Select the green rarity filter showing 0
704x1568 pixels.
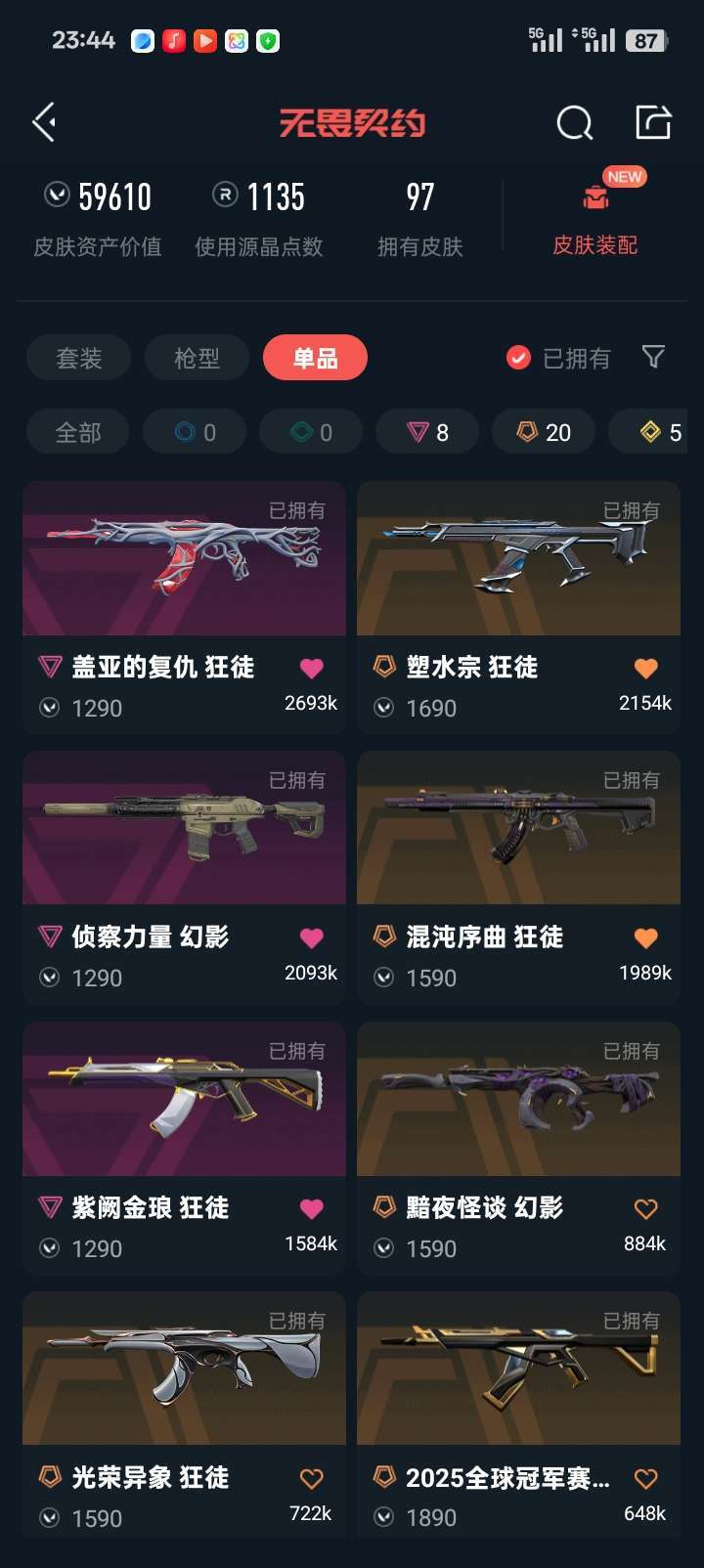(310, 431)
